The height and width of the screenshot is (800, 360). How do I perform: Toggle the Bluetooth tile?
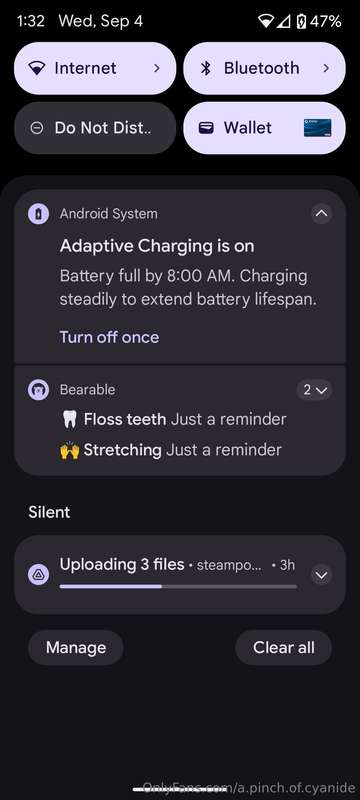click(x=264, y=68)
